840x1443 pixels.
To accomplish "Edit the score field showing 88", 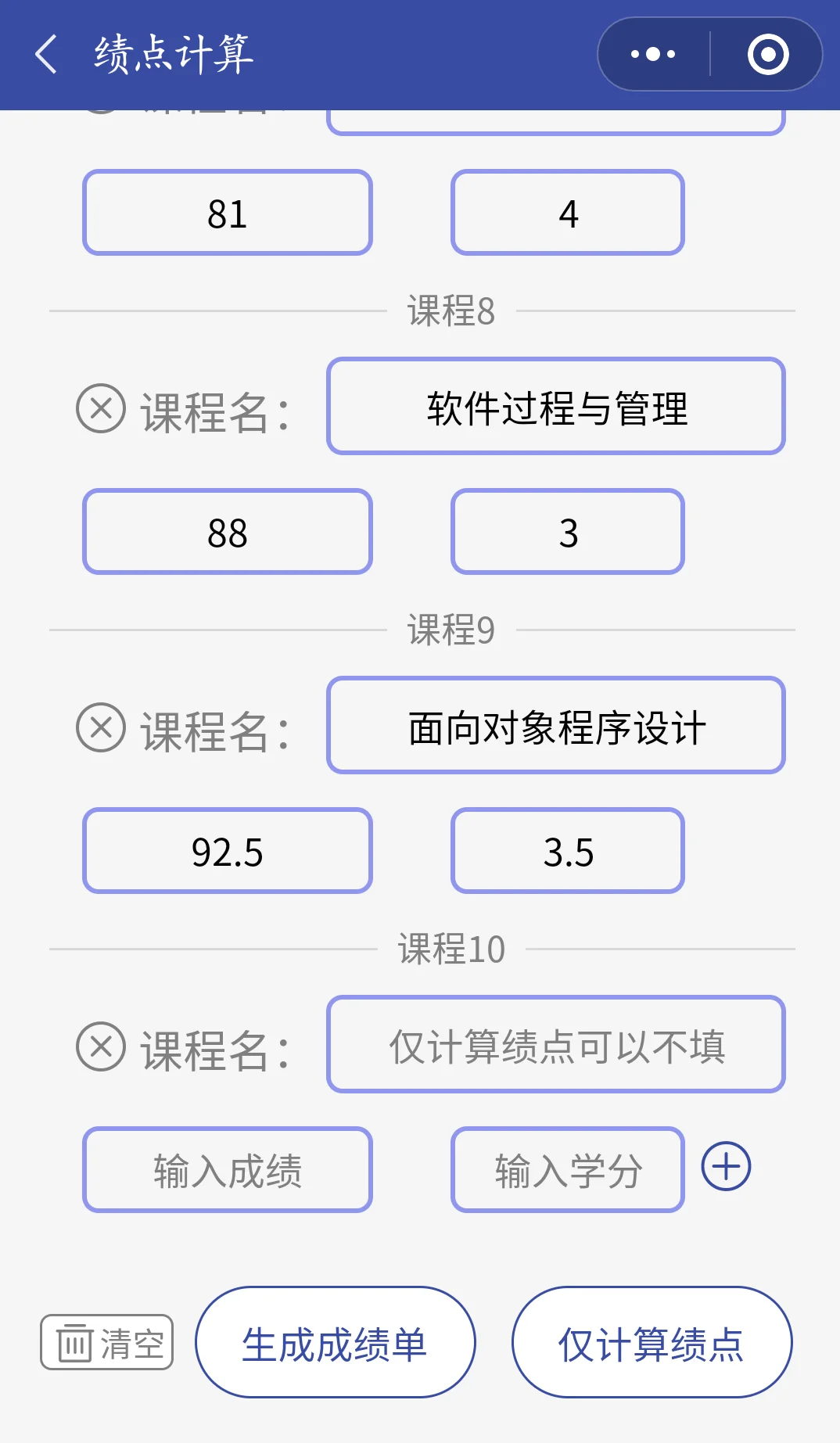I will (x=227, y=532).
